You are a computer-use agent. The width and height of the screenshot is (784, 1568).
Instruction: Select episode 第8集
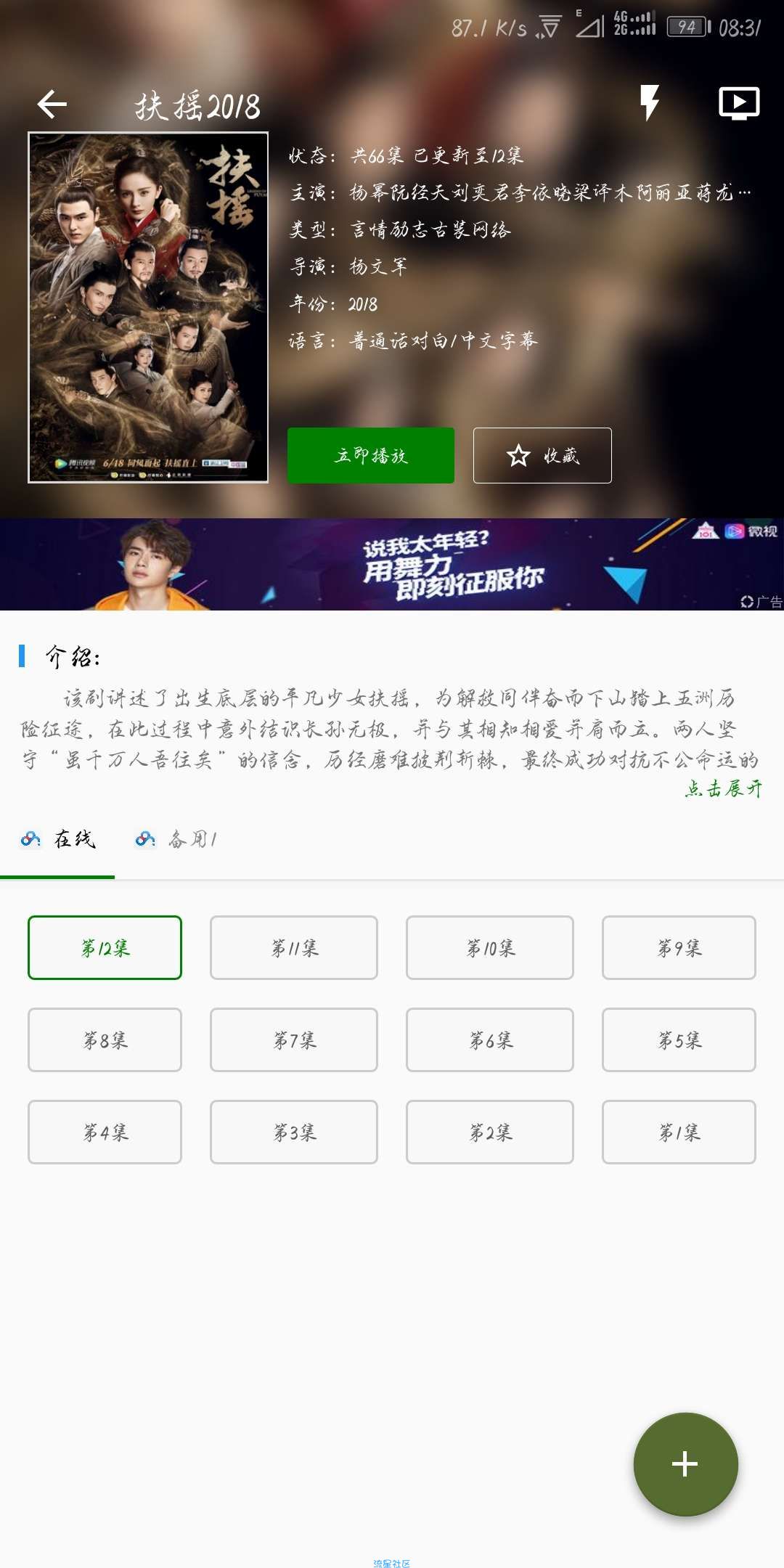tap(105, 1040)
